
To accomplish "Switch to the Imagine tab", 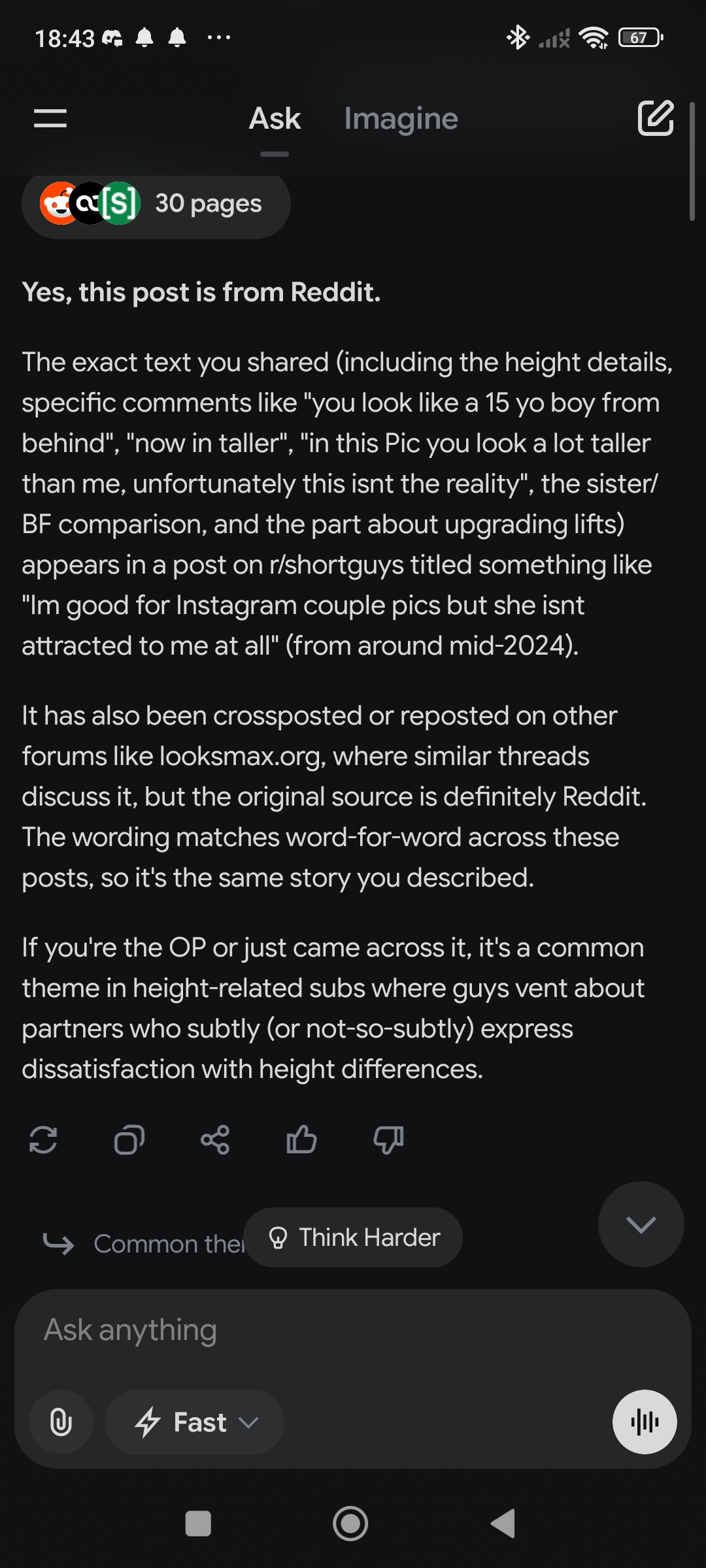I will 401,119.
